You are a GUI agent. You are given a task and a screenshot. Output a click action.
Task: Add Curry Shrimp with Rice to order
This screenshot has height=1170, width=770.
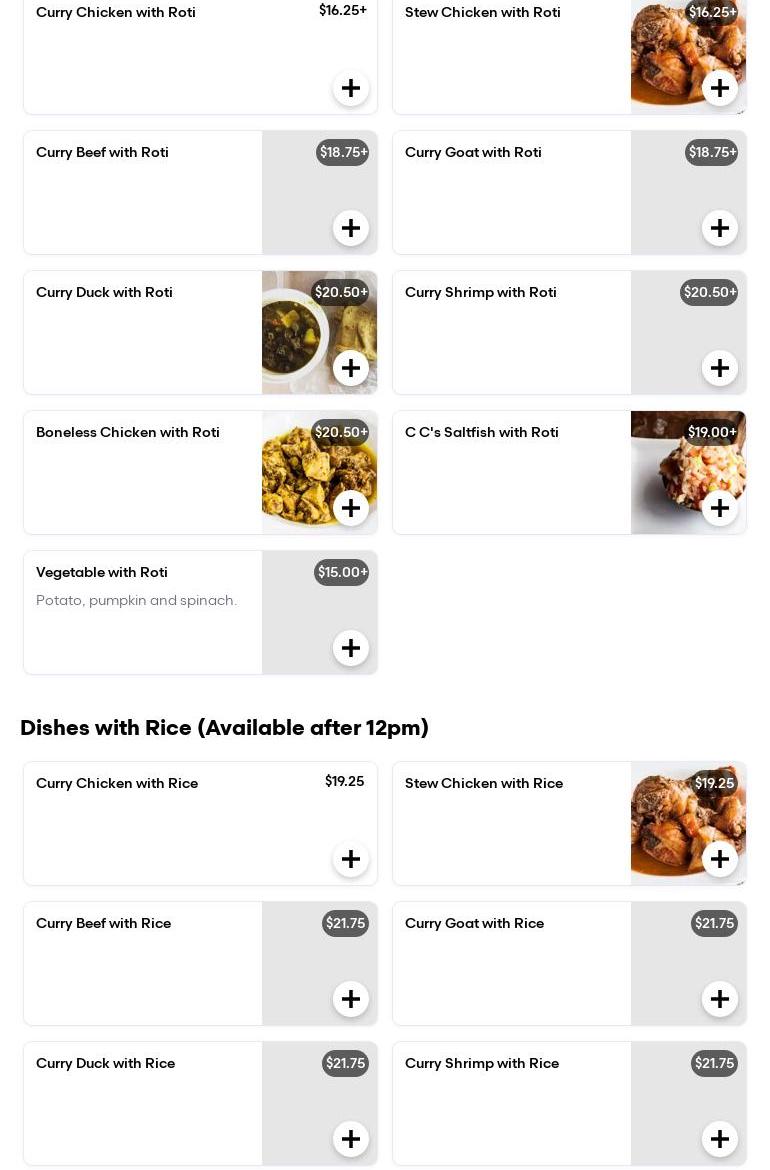coord(720,1139)
